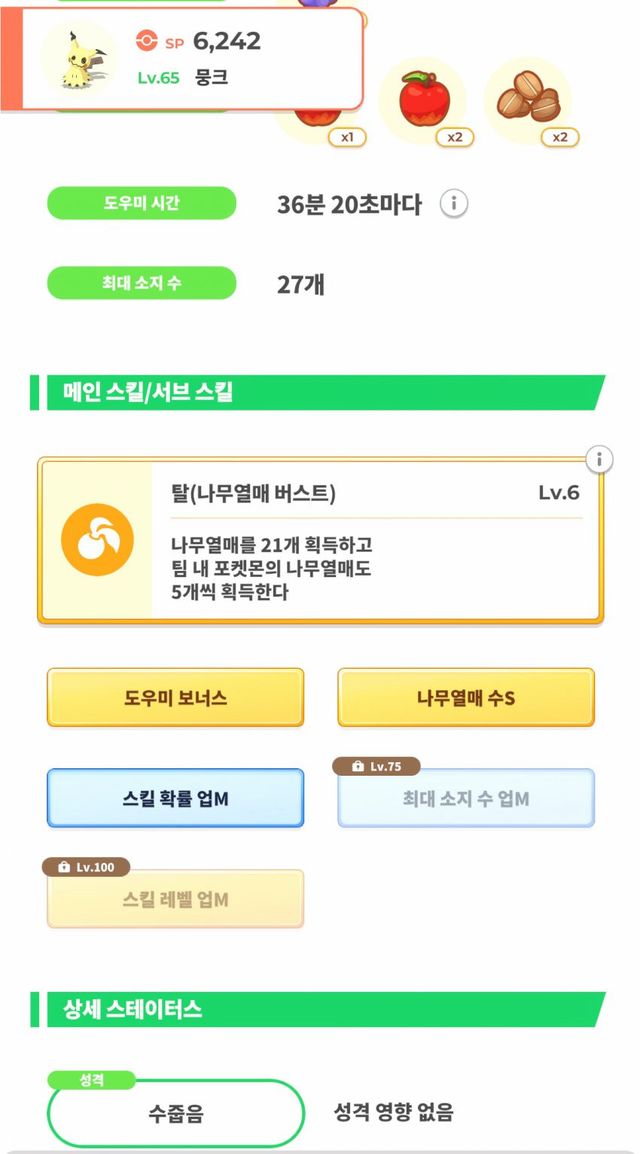The width and height of the screenshot is (640, 1154).
Task: Open the 스킬 확률 업M sub skill
Action: point(175,798)
